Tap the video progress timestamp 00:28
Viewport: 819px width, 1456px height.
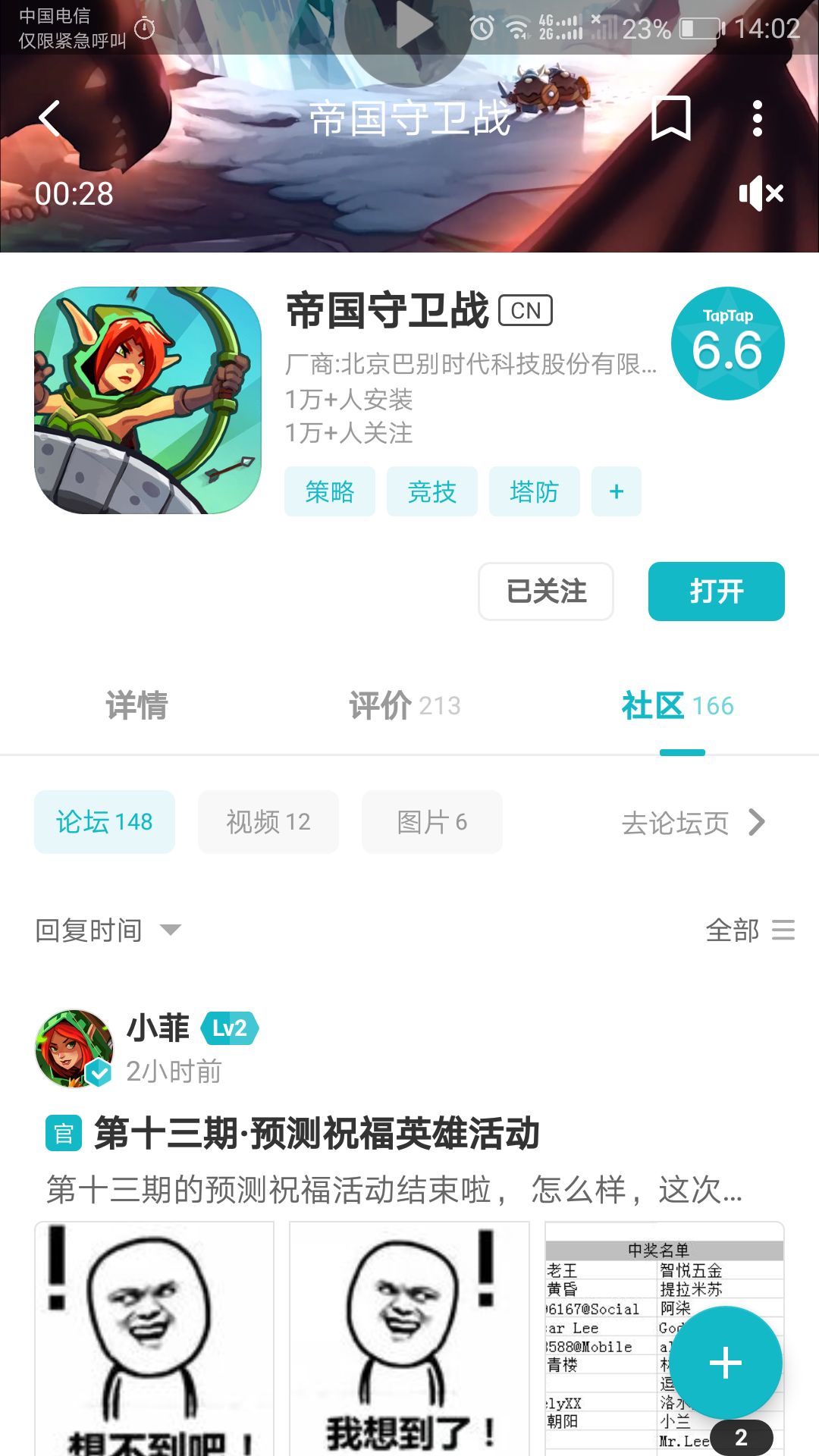(x=74, y=194)
